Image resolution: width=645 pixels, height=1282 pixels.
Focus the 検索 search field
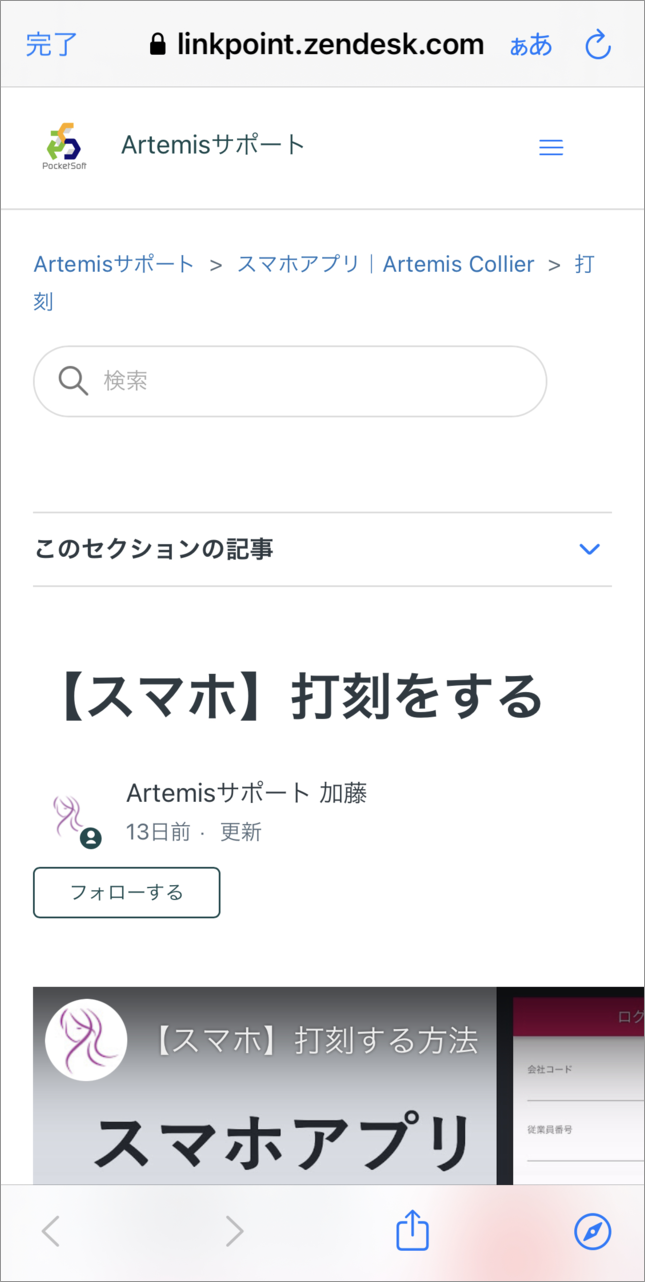(x=290, y=381)
